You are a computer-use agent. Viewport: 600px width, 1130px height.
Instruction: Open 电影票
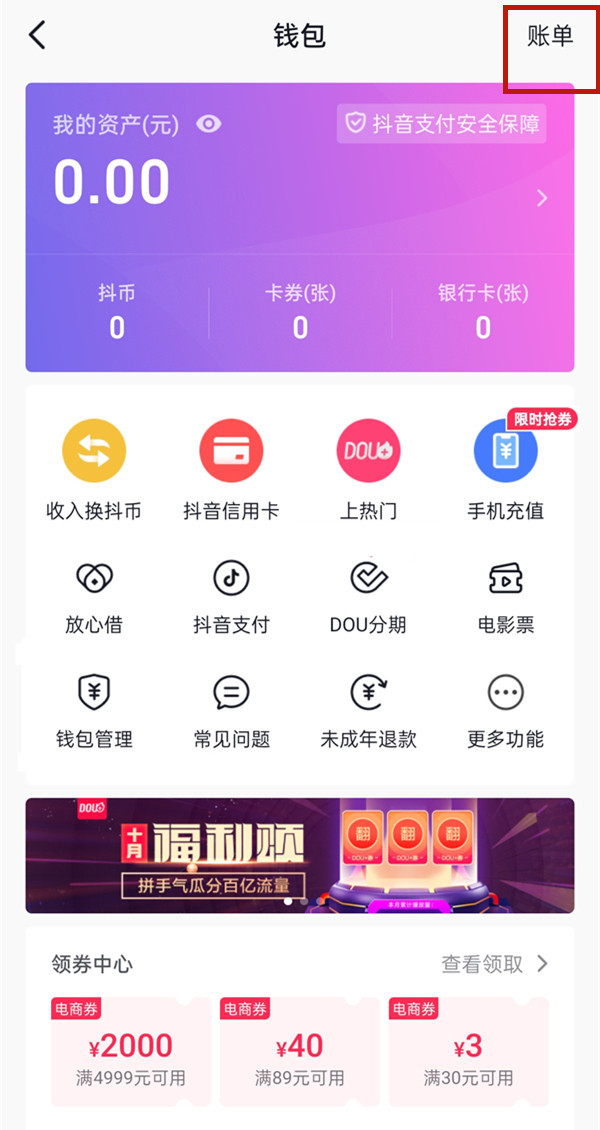(505, 598)
